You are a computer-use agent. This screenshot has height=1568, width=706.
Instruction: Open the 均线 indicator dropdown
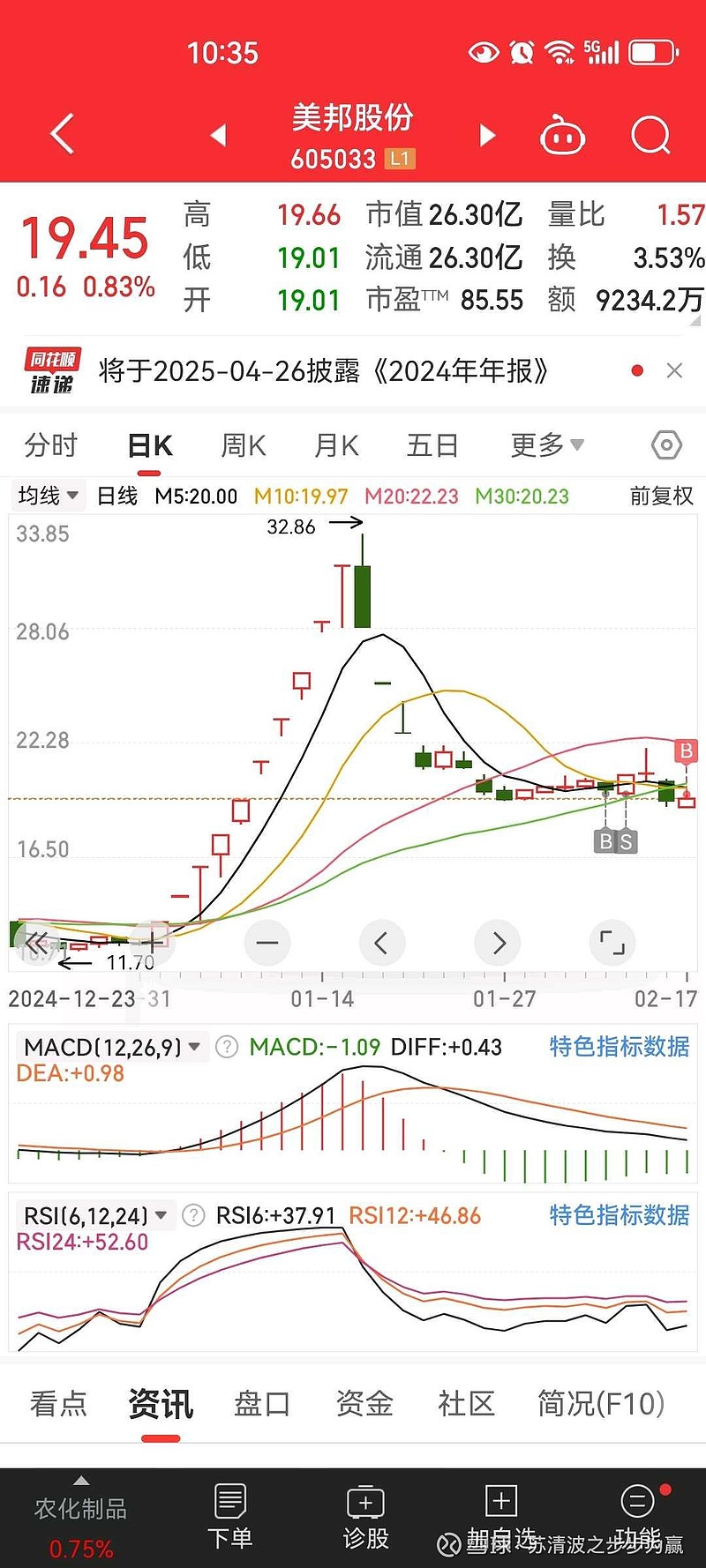pyautogui.click(x=48, y=496)
